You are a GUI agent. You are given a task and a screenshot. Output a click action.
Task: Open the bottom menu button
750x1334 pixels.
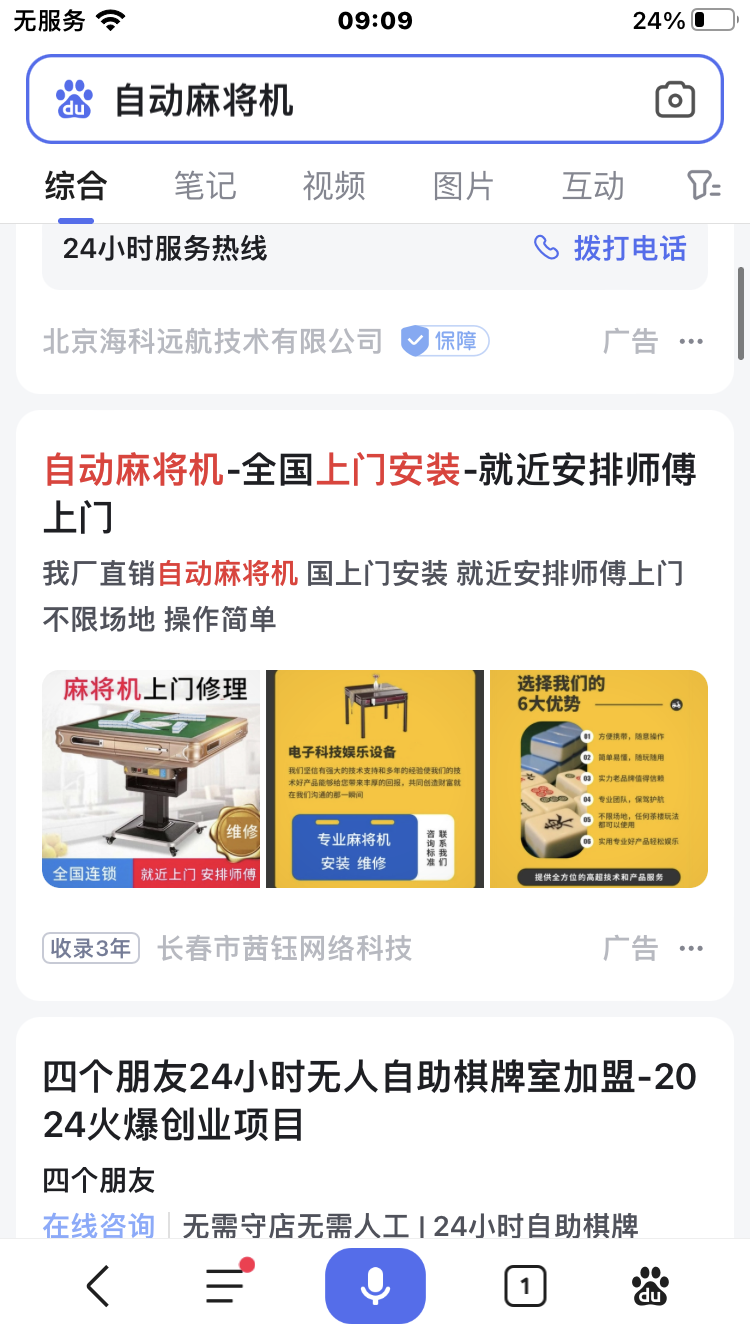226,1286
